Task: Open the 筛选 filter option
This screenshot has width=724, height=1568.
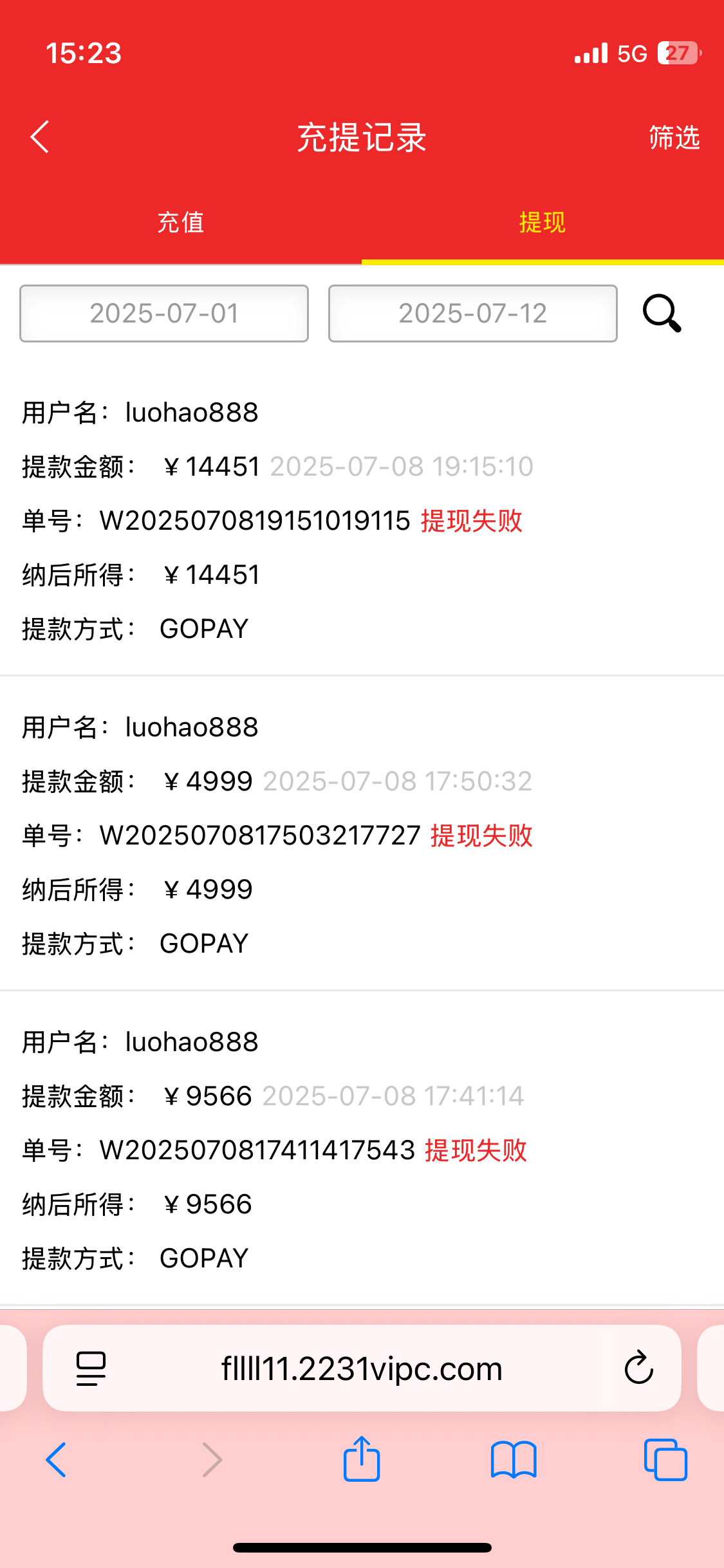Action: point(674,137)
